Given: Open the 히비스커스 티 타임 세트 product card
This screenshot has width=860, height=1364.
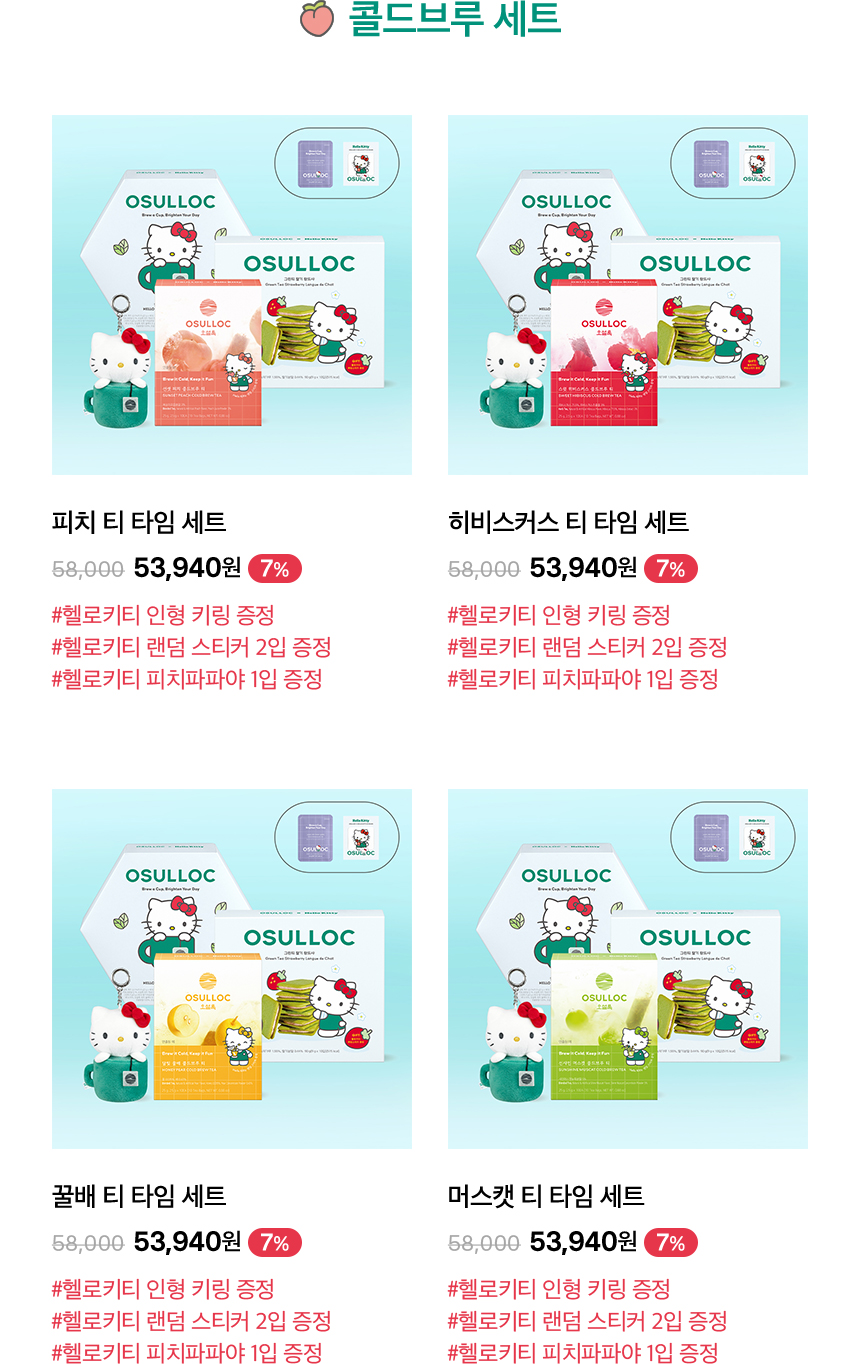Looking at the screenshot, I should 627,295.
